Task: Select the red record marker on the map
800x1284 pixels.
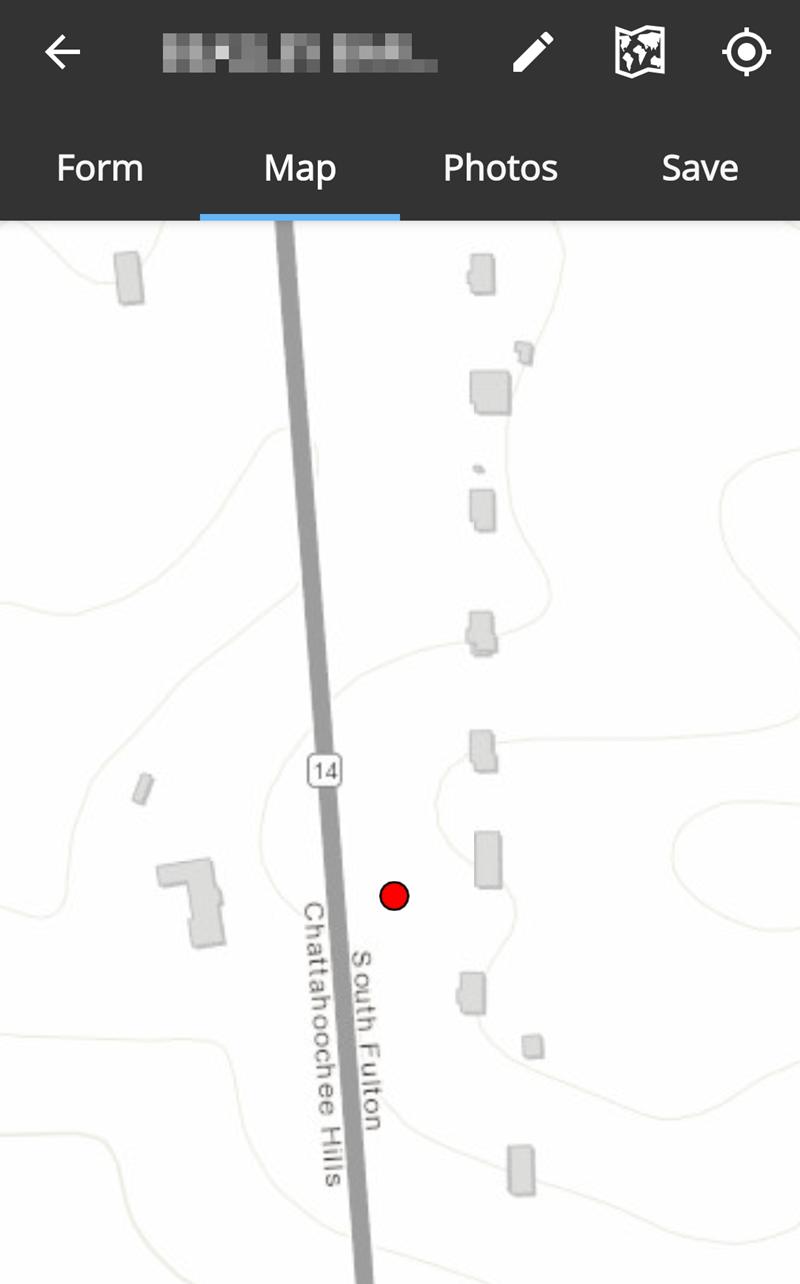Action: point(396,896)
